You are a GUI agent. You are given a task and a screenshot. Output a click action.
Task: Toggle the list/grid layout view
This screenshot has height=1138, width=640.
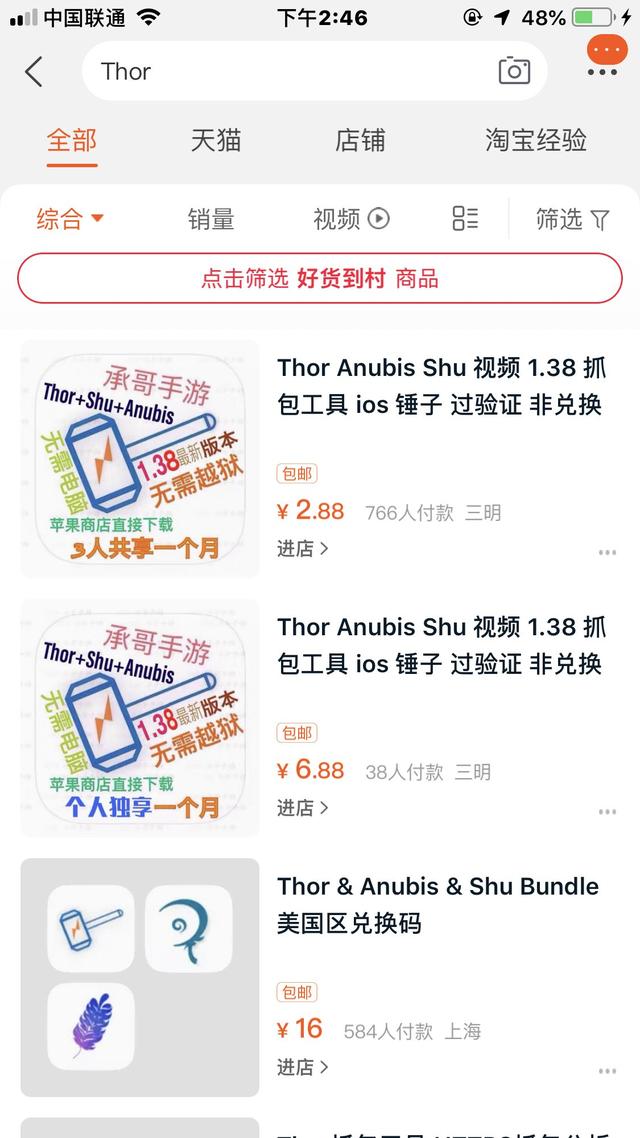pyautogui.click(x=465, y=219)
